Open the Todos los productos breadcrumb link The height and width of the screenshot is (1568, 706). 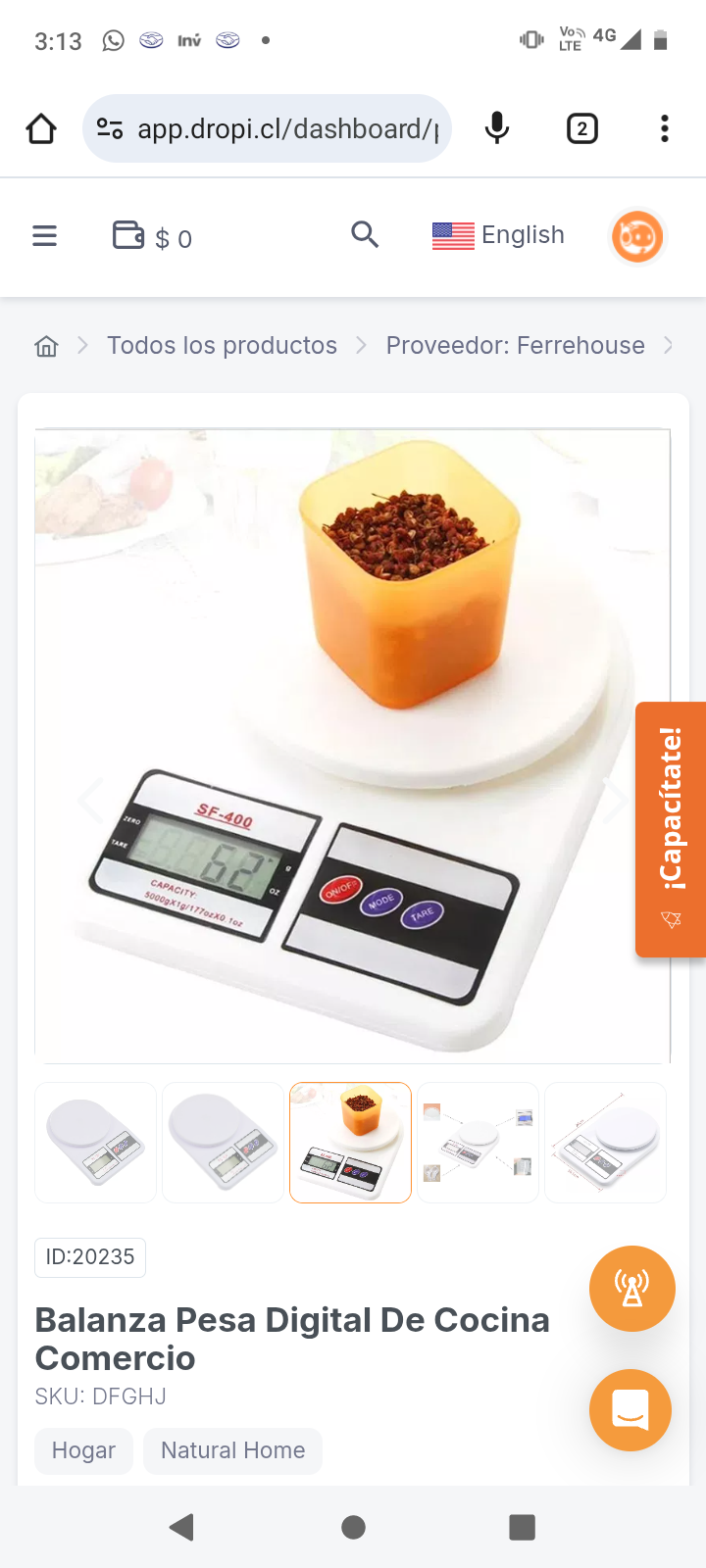click(x=222, y=345)
